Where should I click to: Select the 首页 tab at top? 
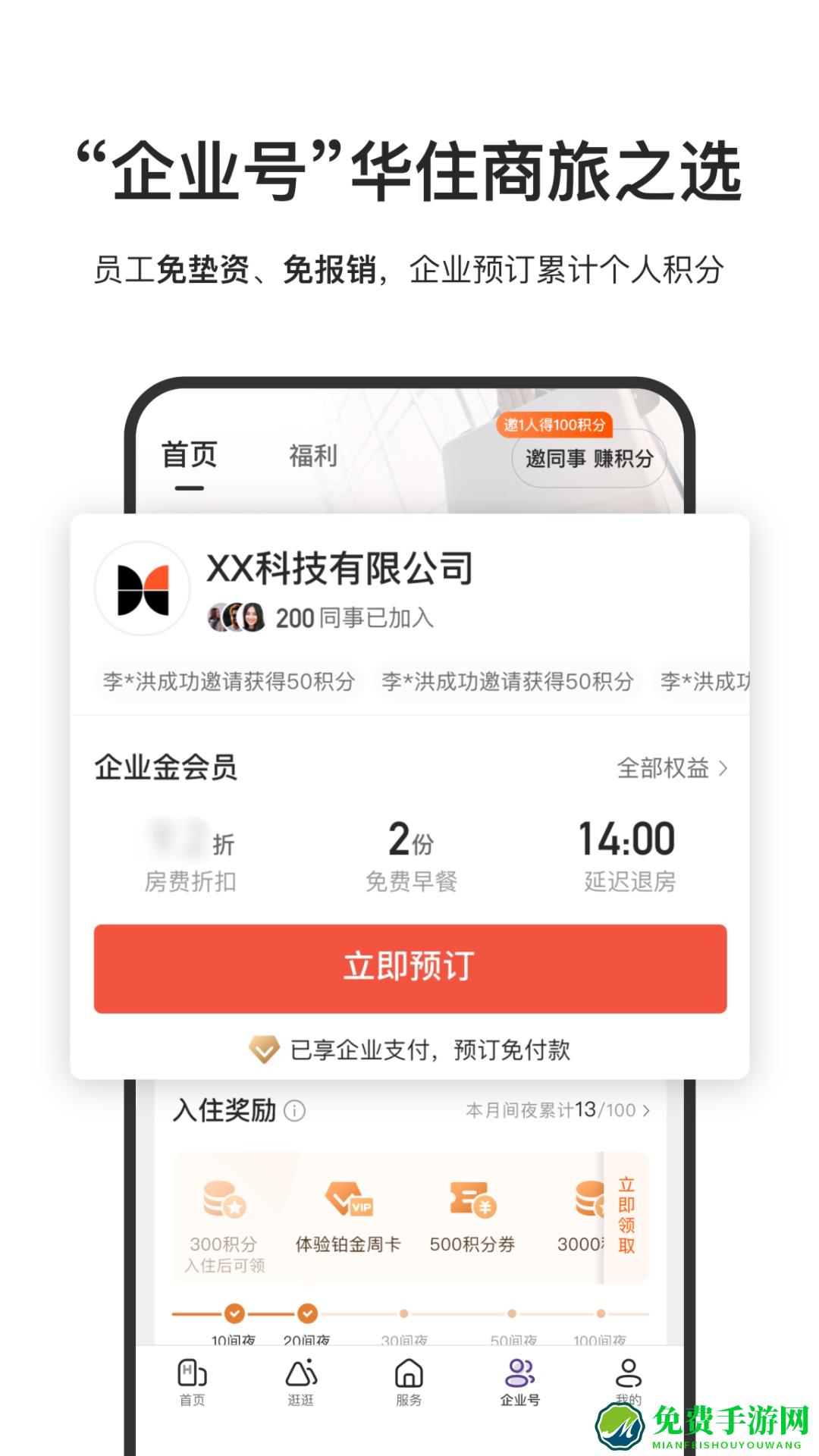(x=188, y=455)
